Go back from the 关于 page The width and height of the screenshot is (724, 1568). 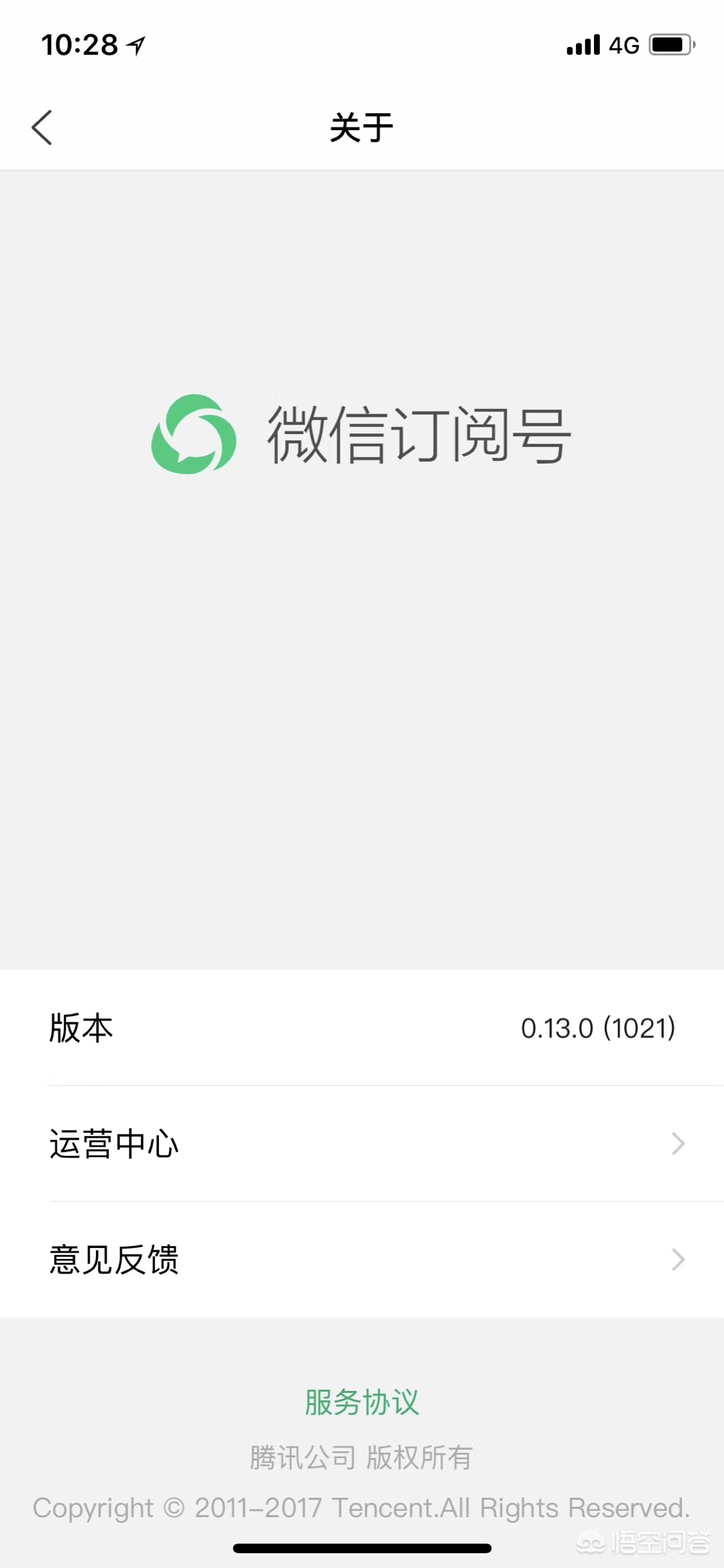[x=42, y=127]
